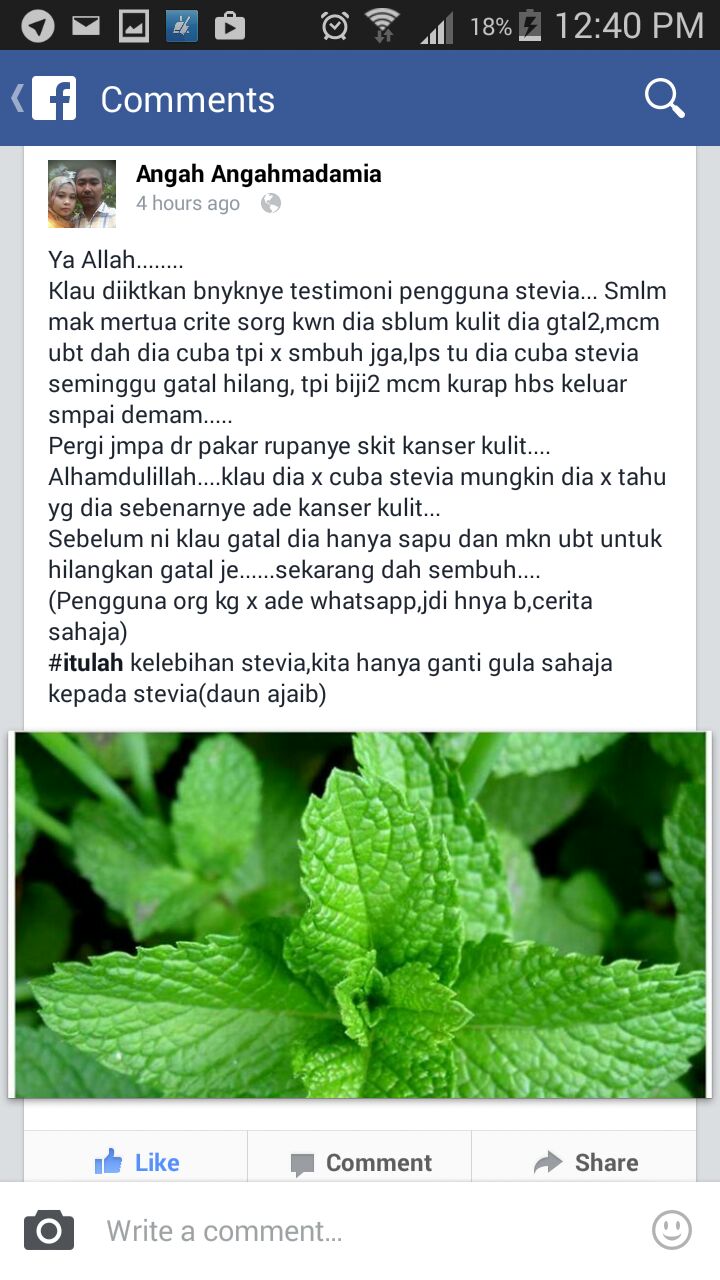Open the #itulah hashtag
This screenshot has height=1280, width=720.
click(x=85, y=663)
